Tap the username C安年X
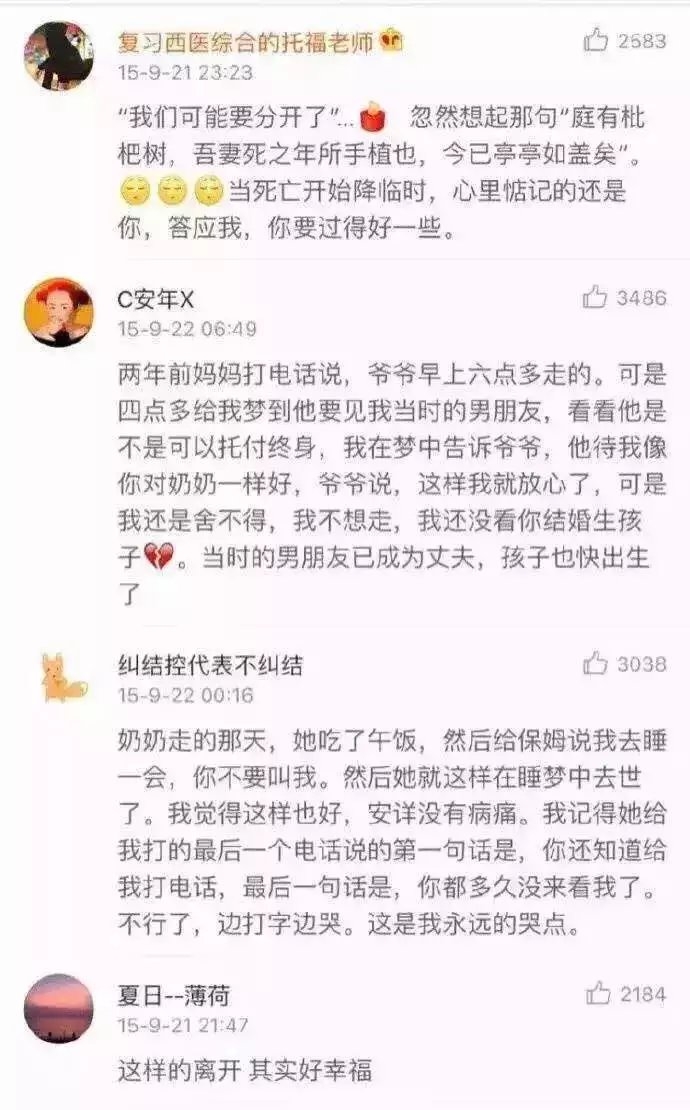The width and height of the screenshot is (690, 1110). (155, 300)
